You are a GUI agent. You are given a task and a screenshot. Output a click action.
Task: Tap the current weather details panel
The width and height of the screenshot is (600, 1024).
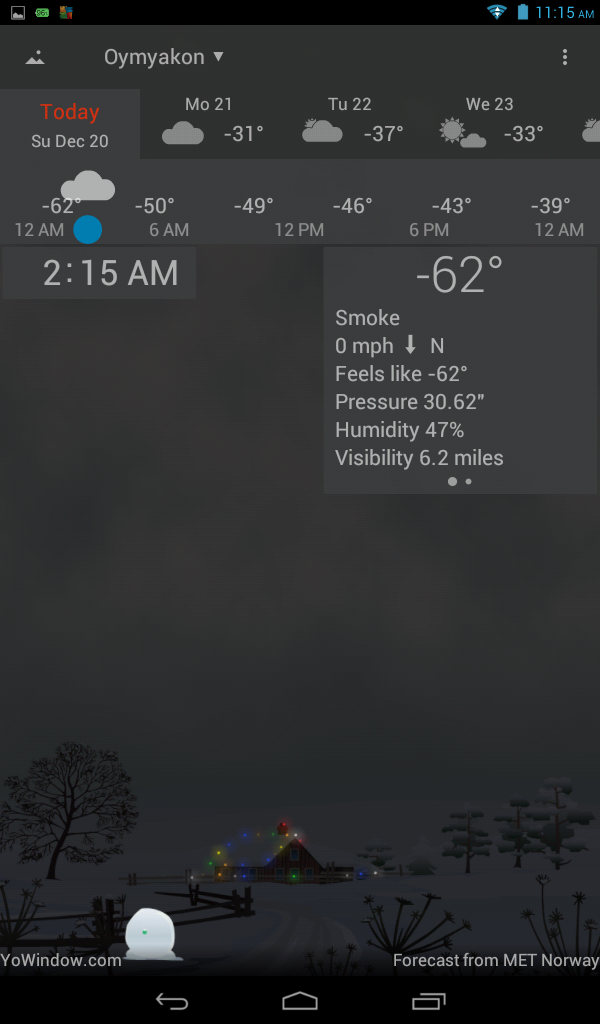[459, 370]
